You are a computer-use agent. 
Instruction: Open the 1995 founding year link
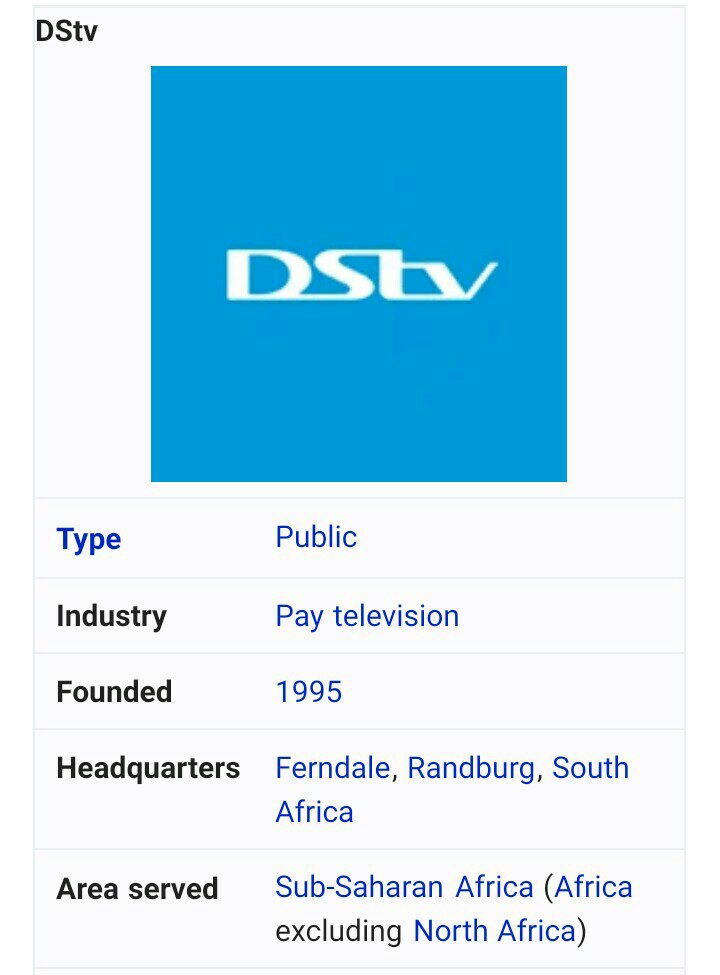309,692
